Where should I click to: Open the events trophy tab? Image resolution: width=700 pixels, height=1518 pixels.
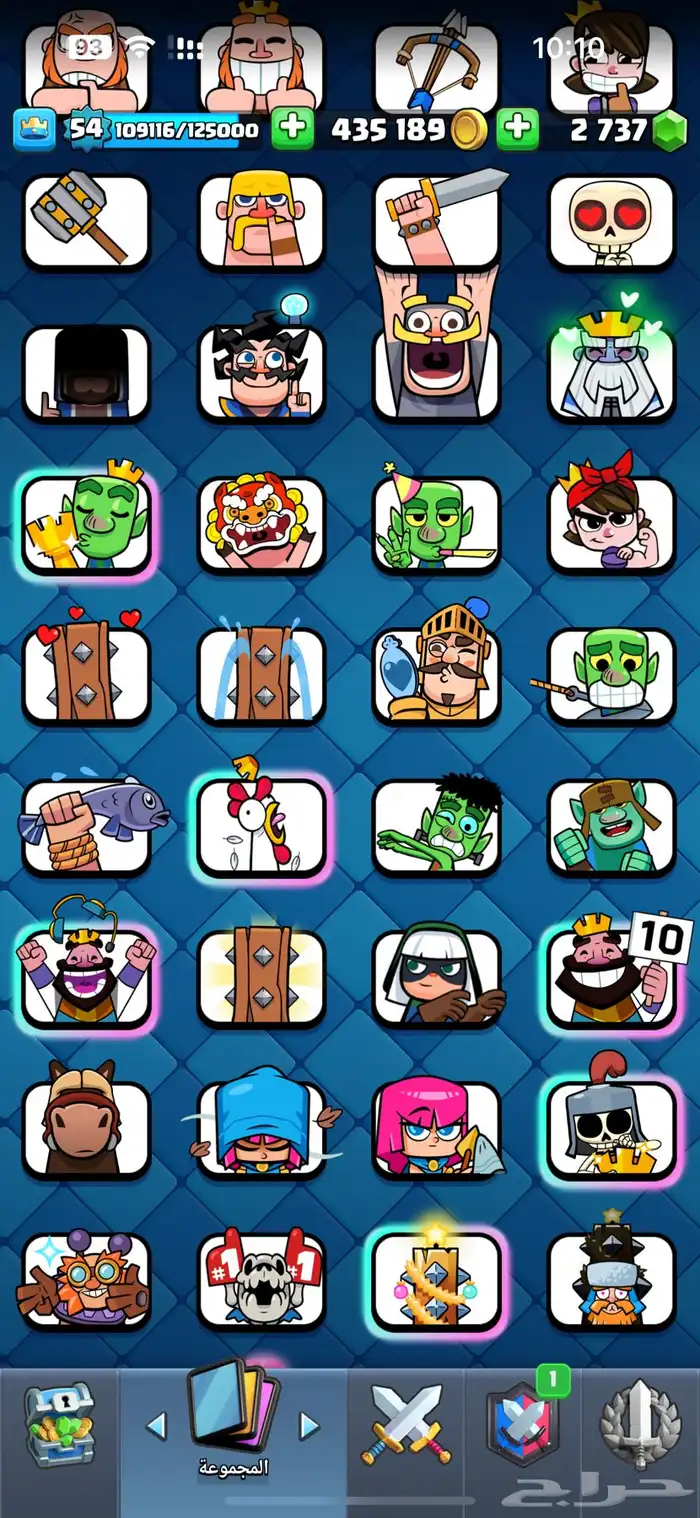[x=640, y=1425]
